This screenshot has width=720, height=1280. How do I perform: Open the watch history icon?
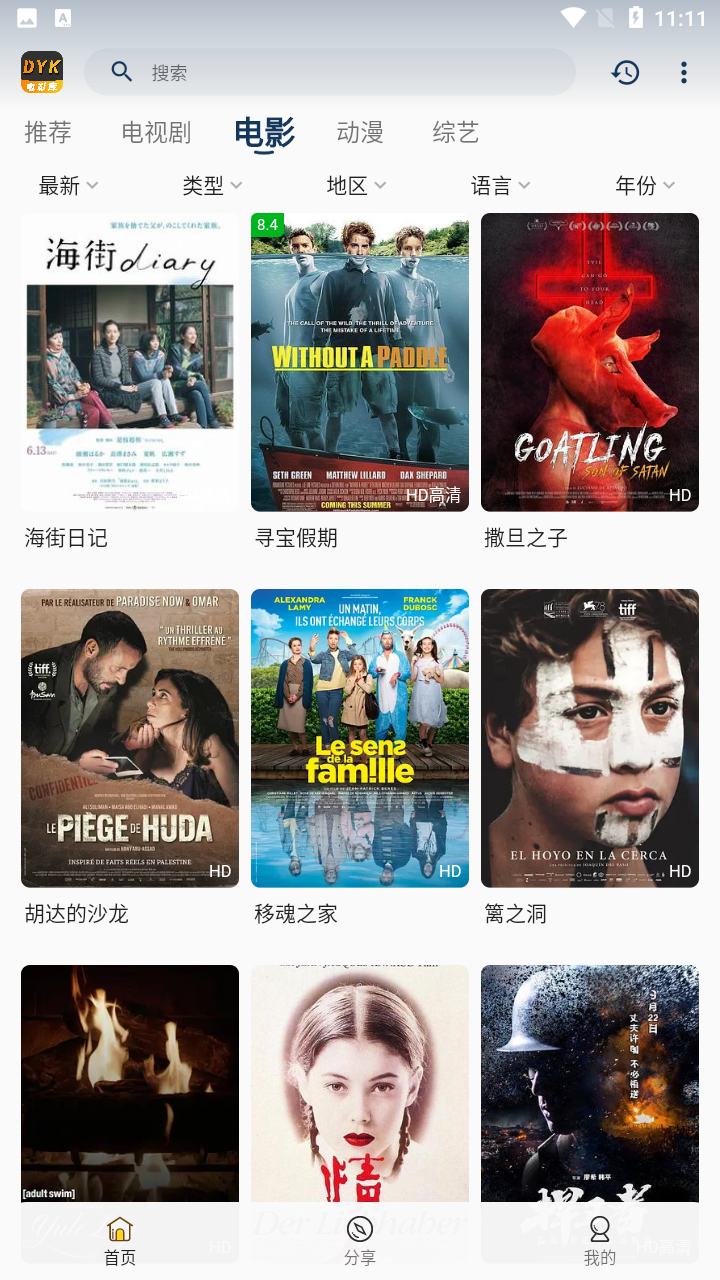pos(626,72)
